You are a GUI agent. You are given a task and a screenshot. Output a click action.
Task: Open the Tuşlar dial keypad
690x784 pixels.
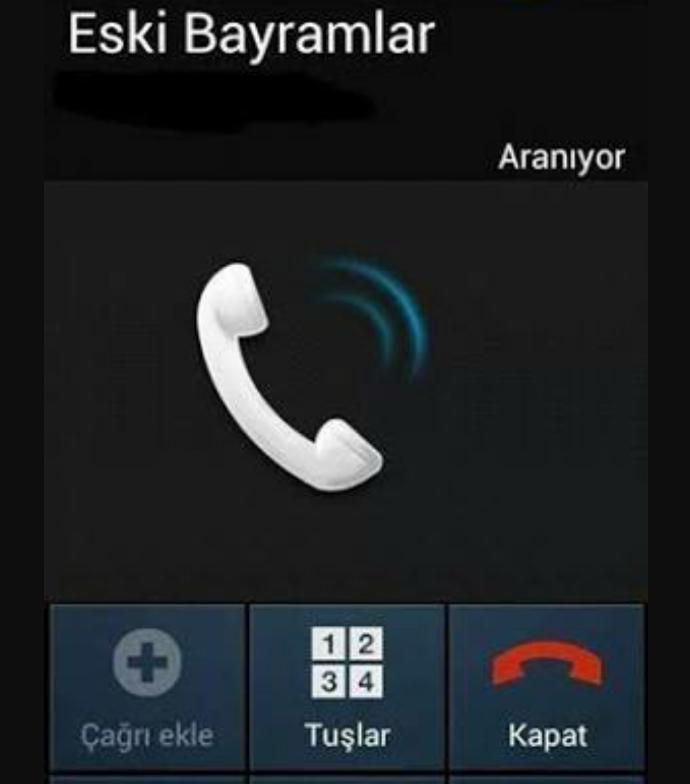[x=346, y=688]
